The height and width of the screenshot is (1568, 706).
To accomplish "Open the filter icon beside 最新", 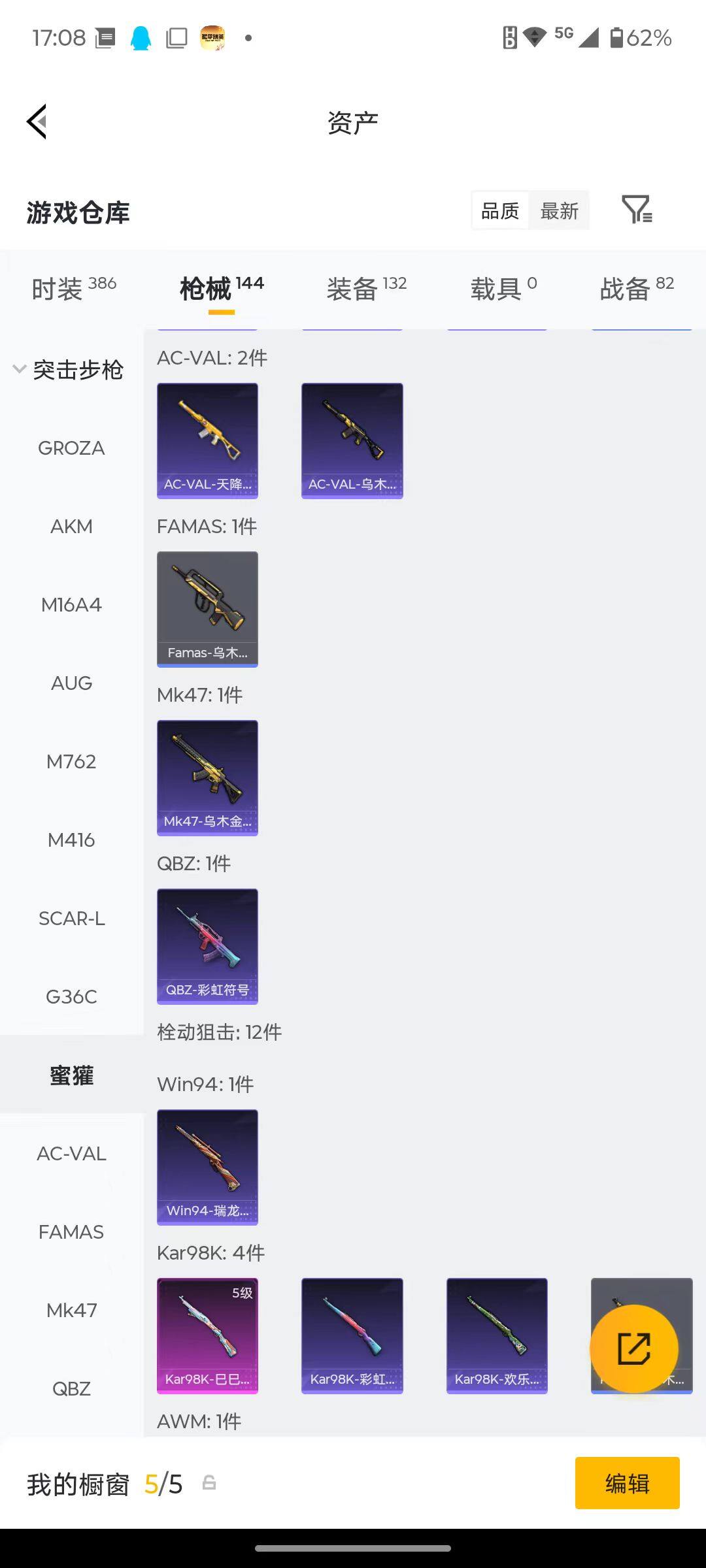I will 636,210.
